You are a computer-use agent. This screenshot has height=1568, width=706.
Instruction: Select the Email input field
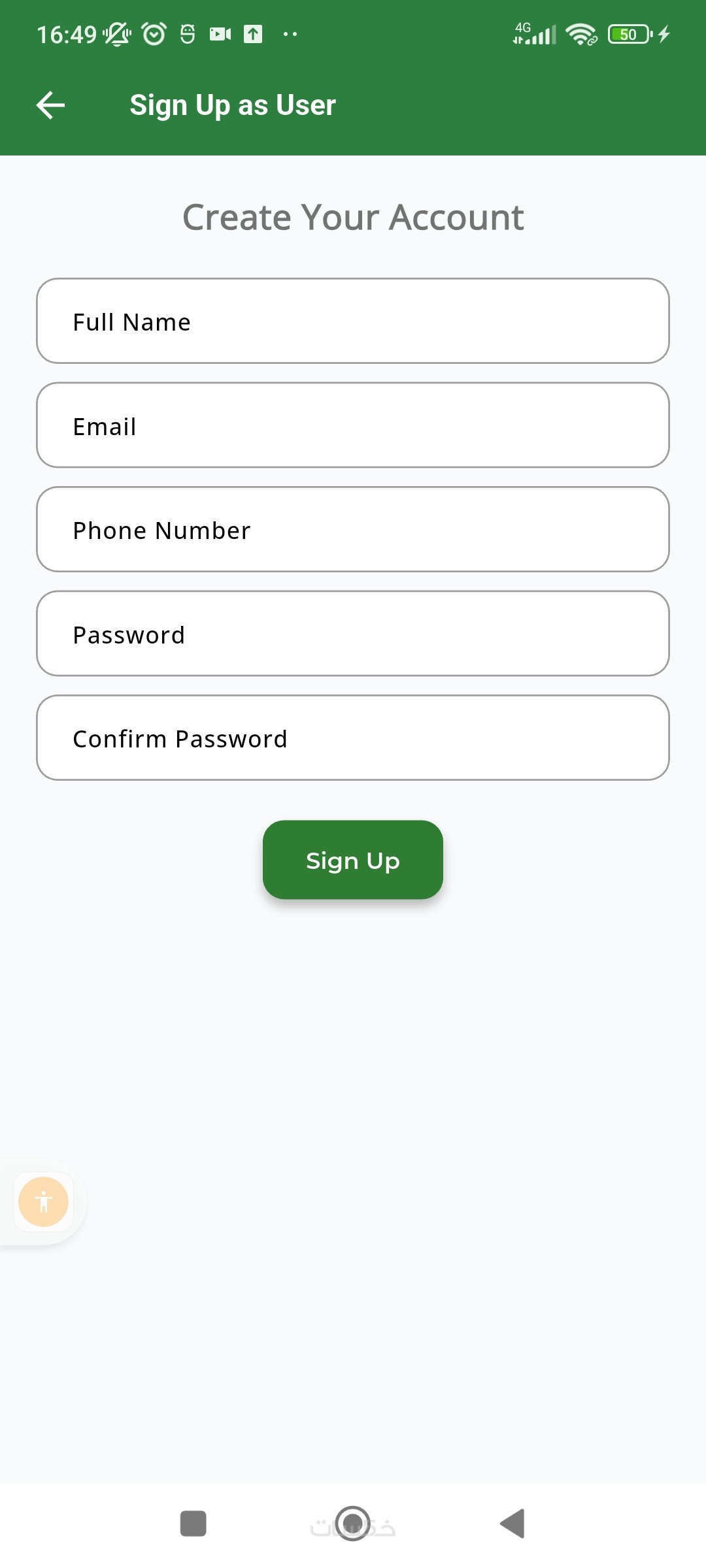click(353, 425)
